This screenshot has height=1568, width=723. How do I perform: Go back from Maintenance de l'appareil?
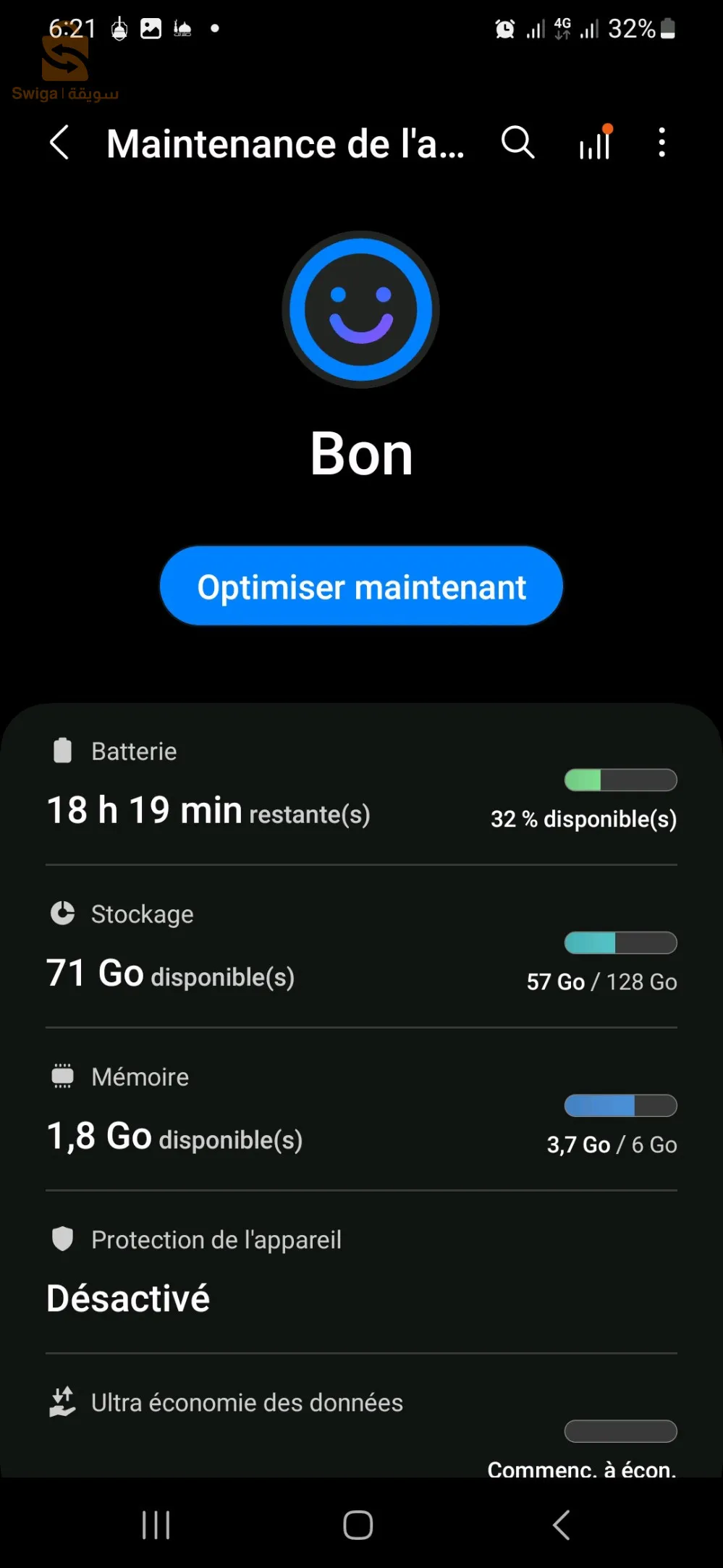click(x=60, y=143)
